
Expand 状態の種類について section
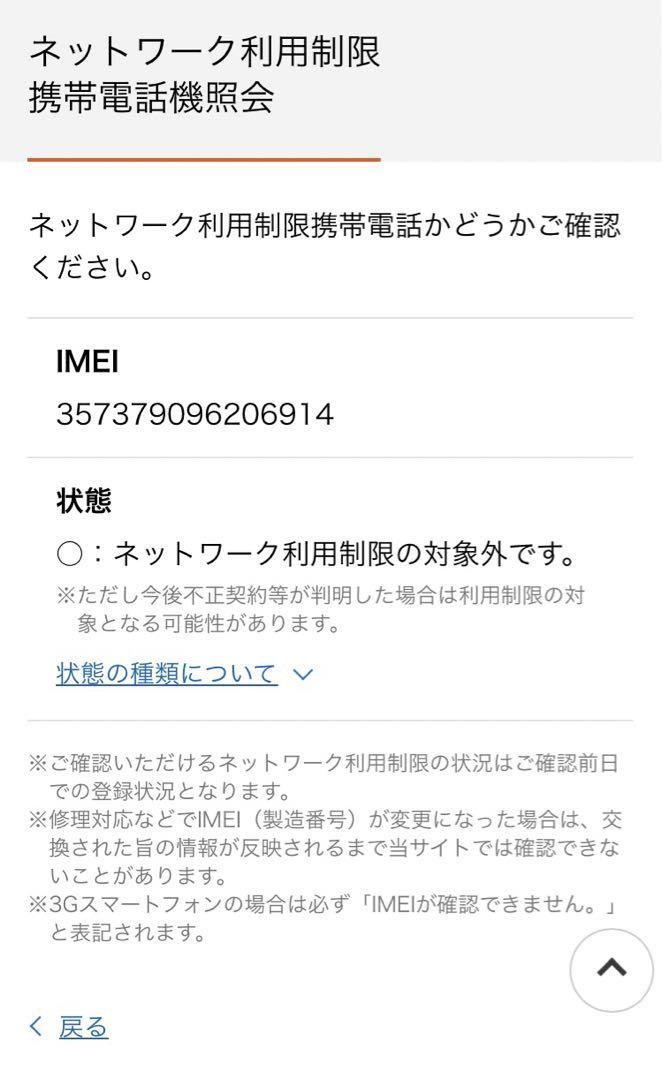[x=184, y=673]
